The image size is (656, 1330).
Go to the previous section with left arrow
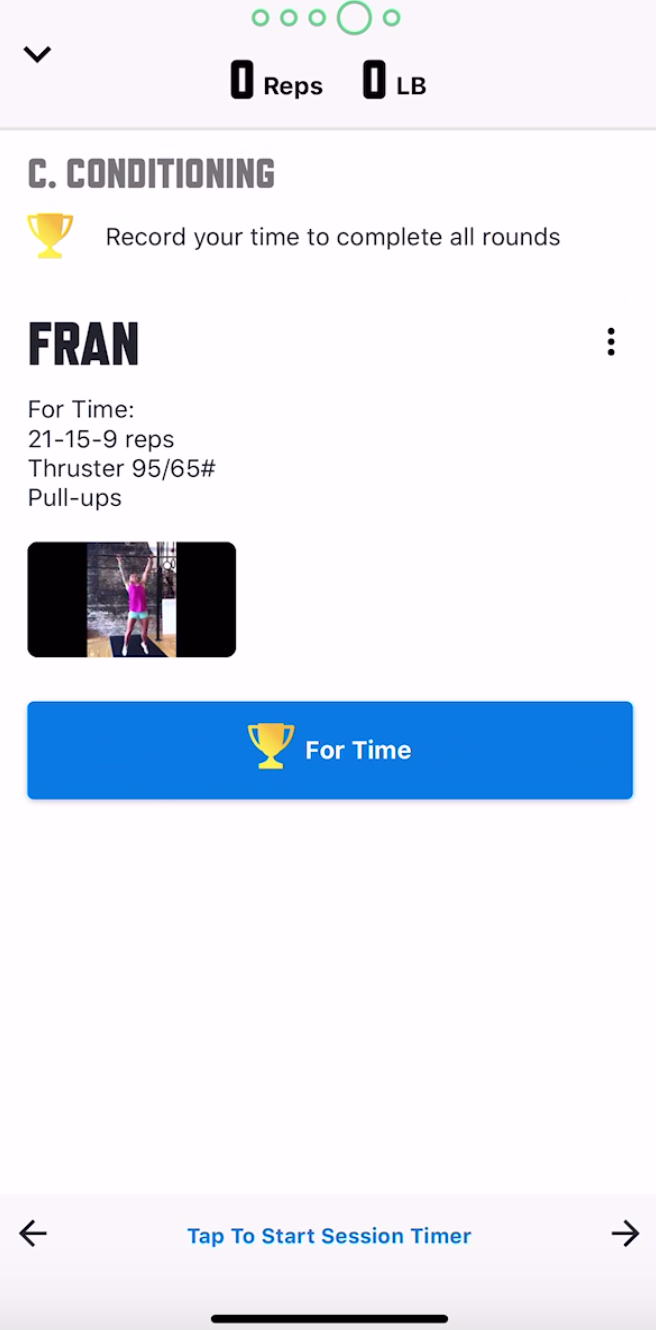coord(33,1234)
